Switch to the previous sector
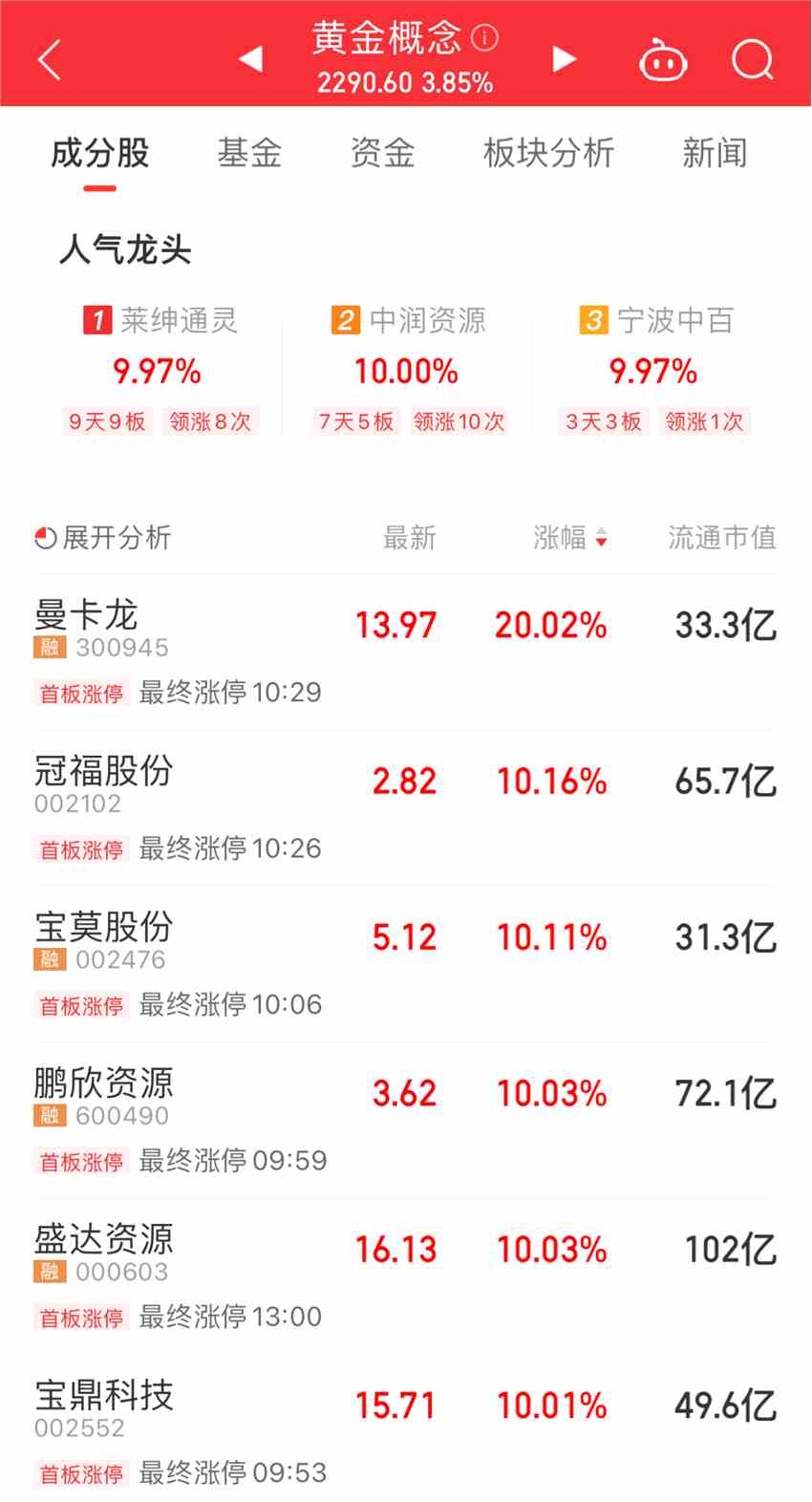Viewport: 812px width, 1502px height. (250, 59)
